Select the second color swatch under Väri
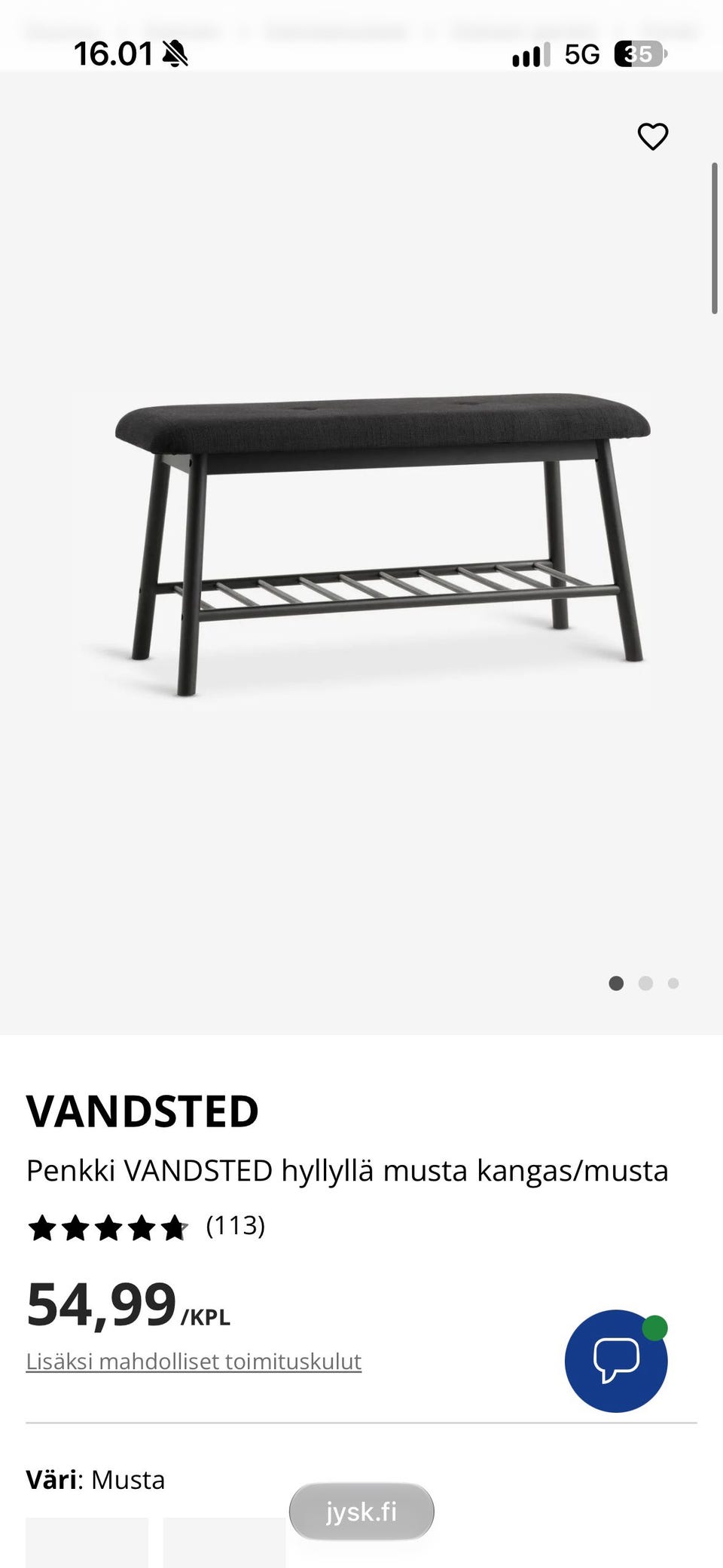Screen dimensions: 723x1568 coord(224,1542)
